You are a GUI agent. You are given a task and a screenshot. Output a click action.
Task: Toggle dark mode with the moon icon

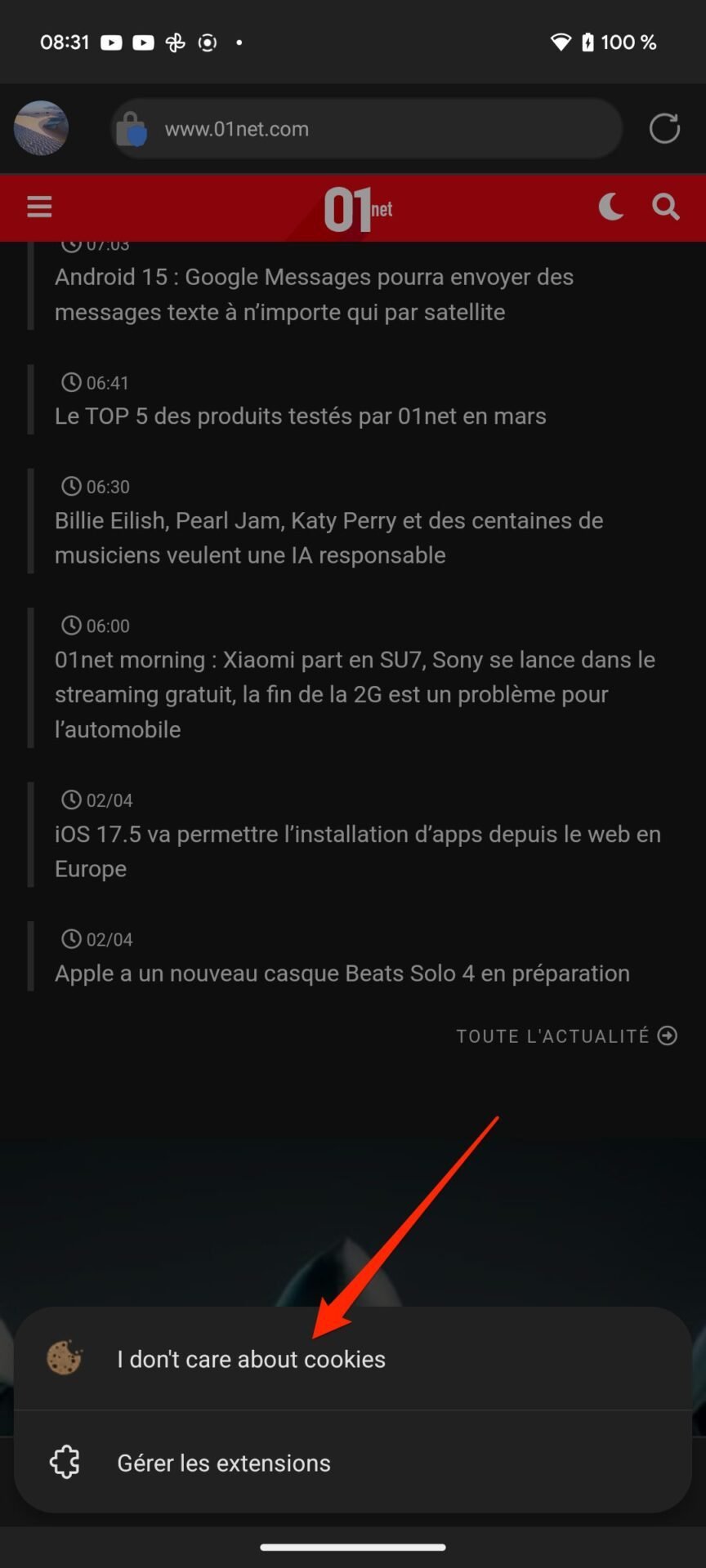[x=610, y=207]
